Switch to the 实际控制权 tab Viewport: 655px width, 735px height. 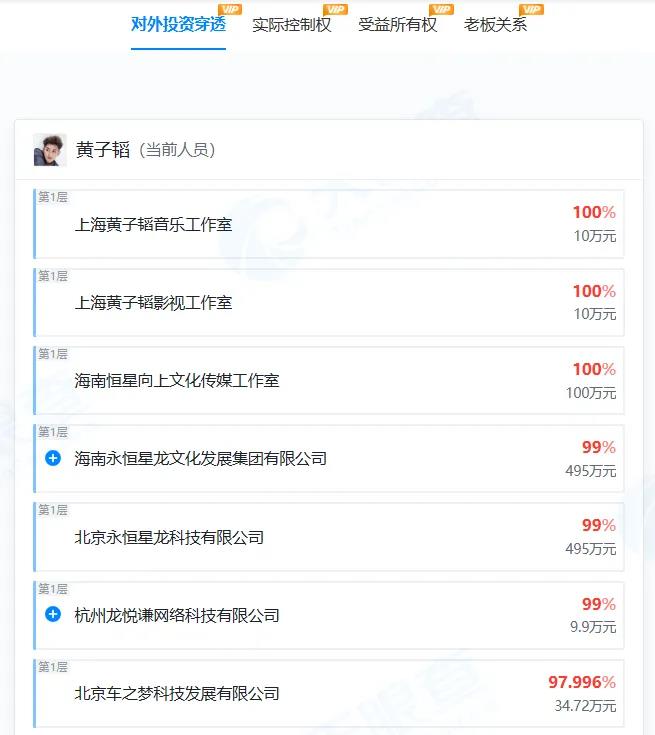(x=291, y=25)
